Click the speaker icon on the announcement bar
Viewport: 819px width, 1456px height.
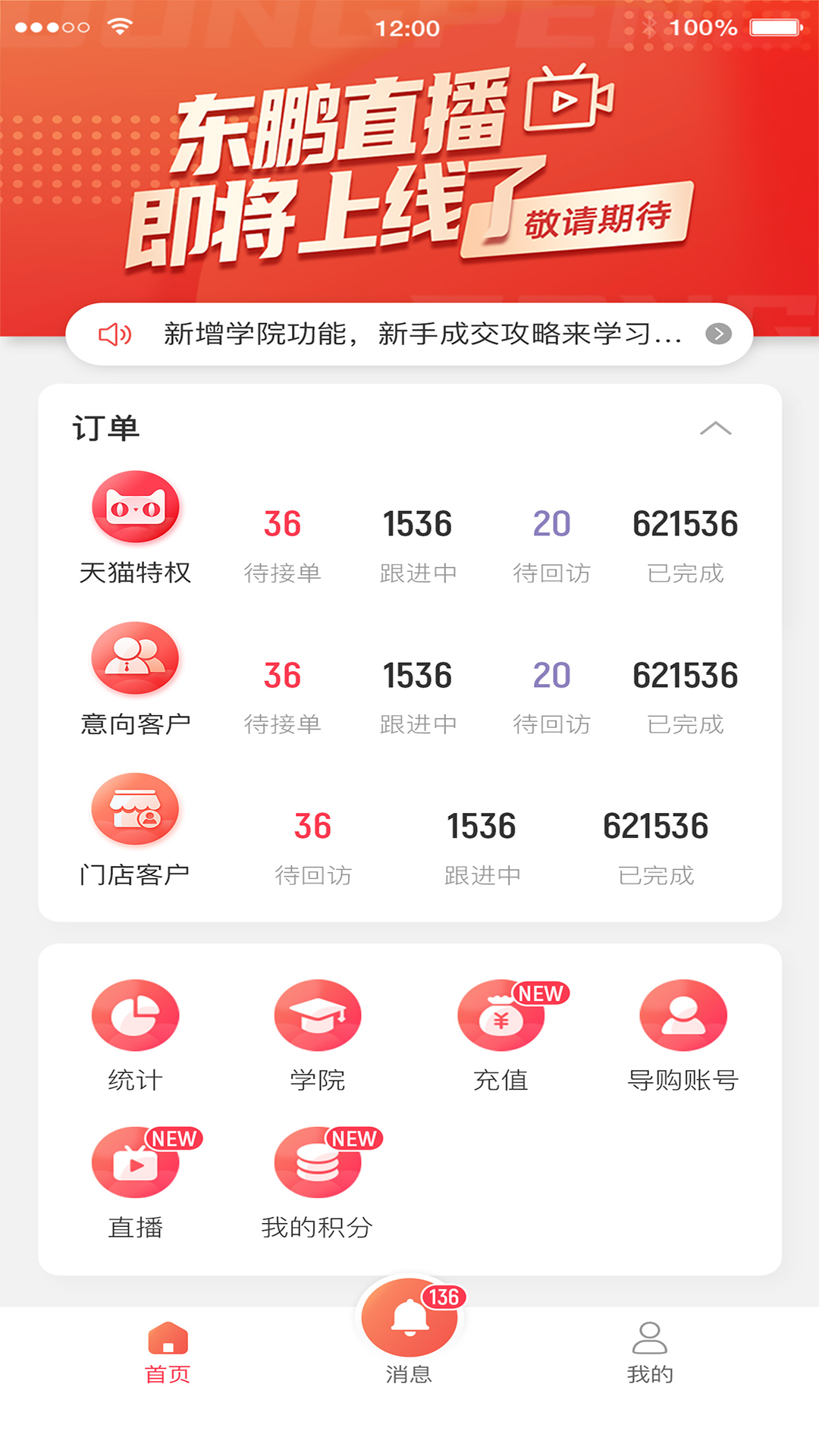click(115, 334)
